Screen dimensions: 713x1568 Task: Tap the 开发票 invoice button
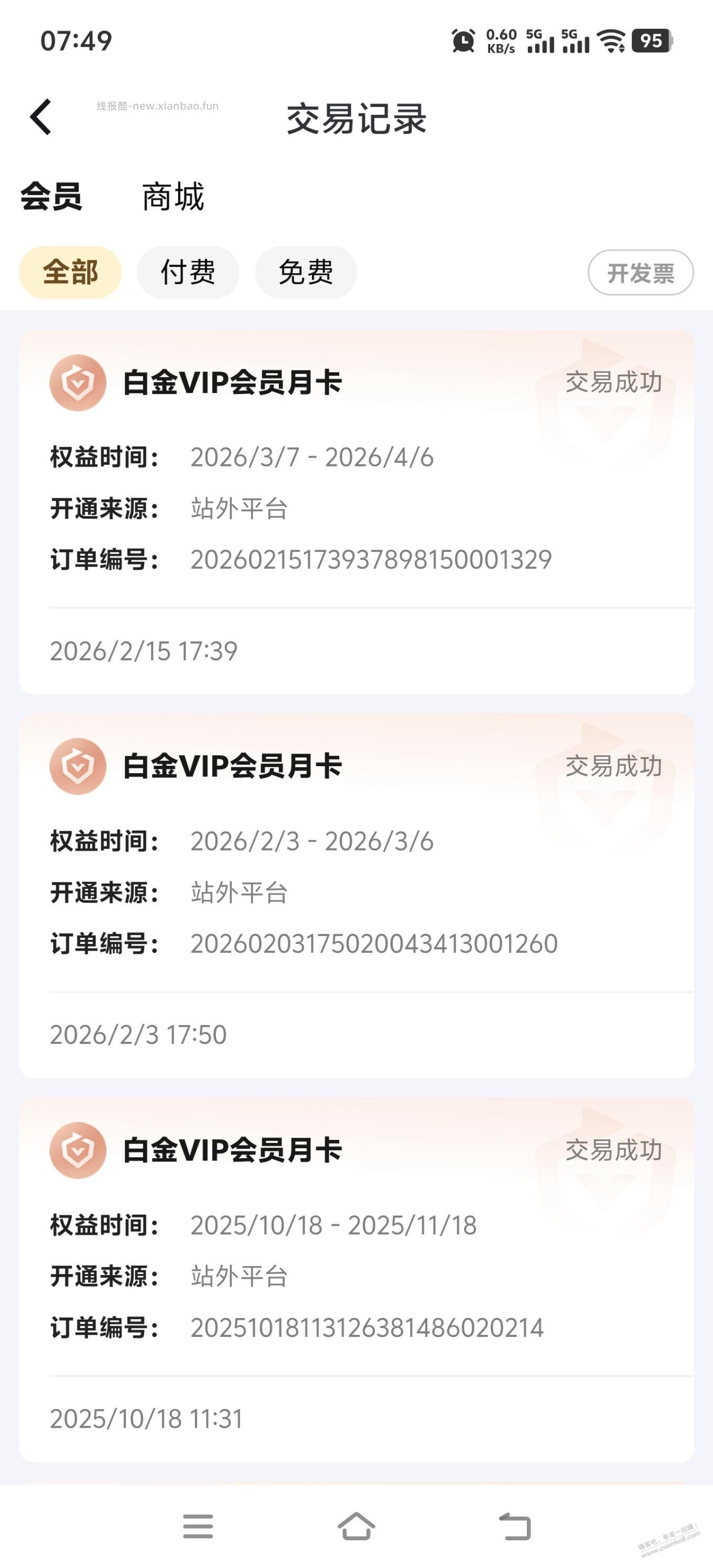tap(640, 273)
